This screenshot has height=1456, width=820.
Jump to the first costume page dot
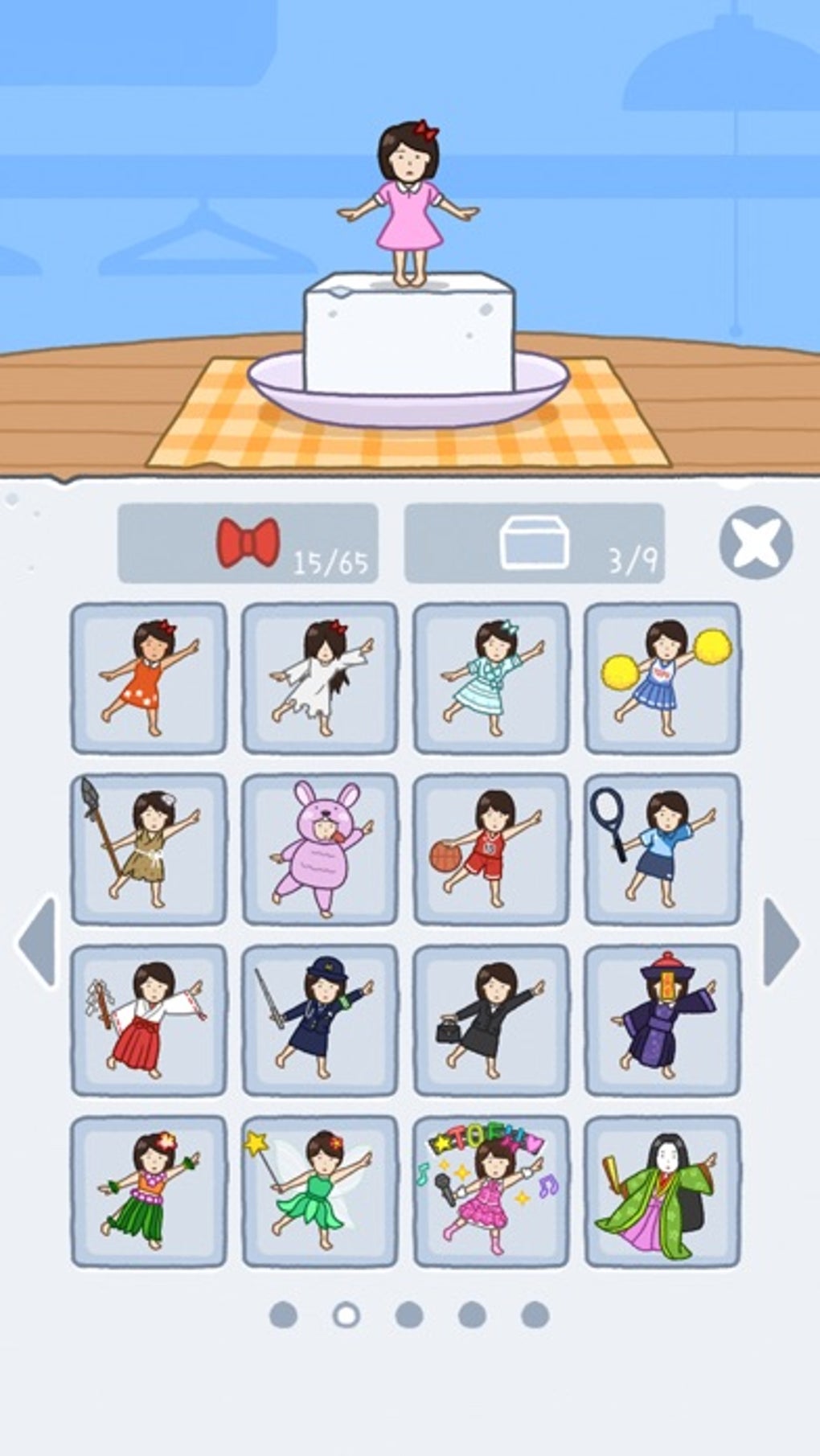[283, 1315]
